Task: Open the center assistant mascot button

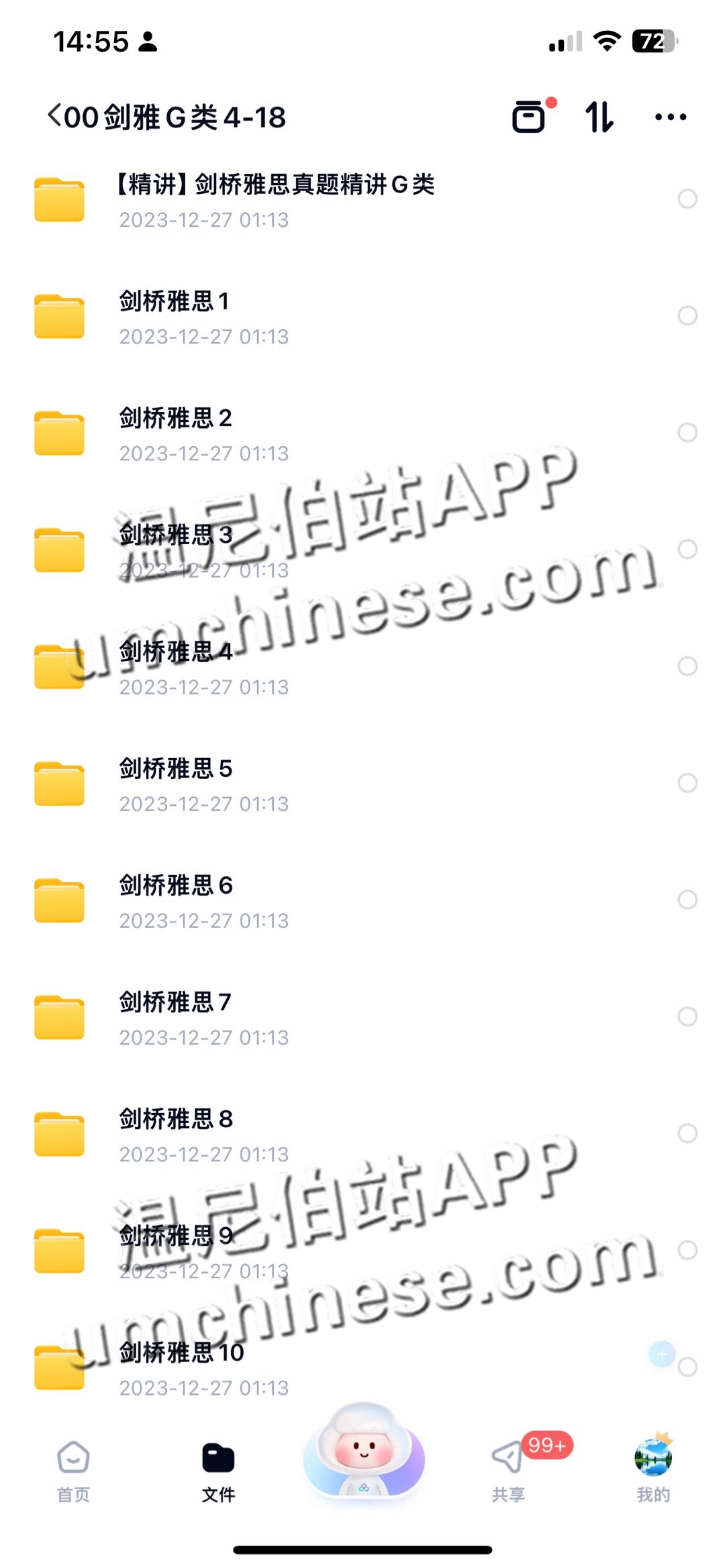Action: (363, 1453)
